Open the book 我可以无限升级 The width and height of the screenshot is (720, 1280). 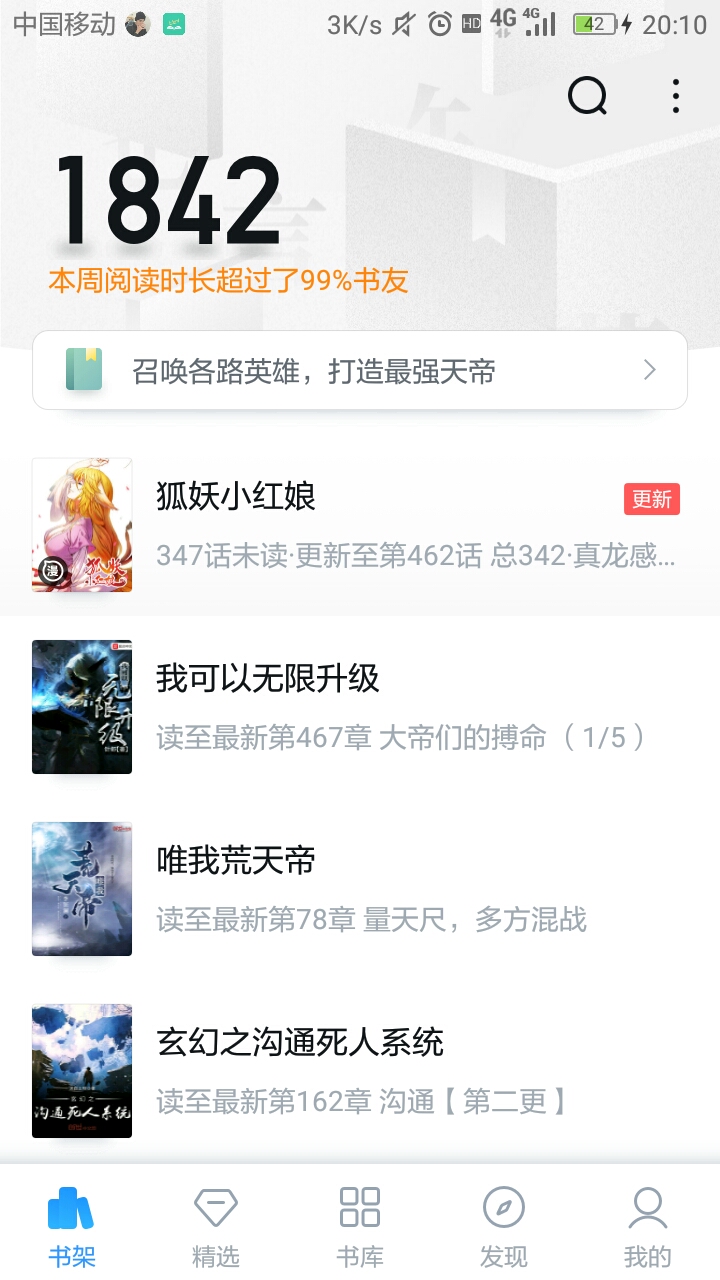(360, 708)
